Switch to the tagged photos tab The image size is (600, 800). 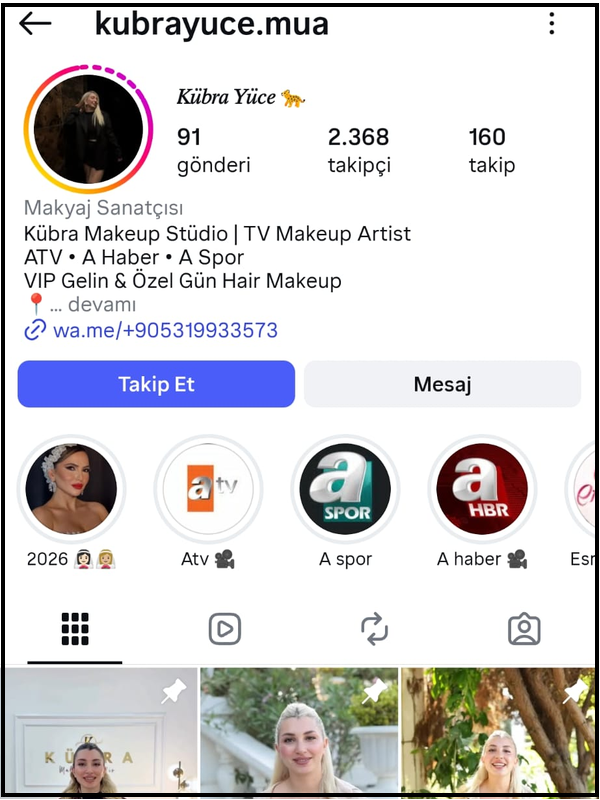click(524, 629)
